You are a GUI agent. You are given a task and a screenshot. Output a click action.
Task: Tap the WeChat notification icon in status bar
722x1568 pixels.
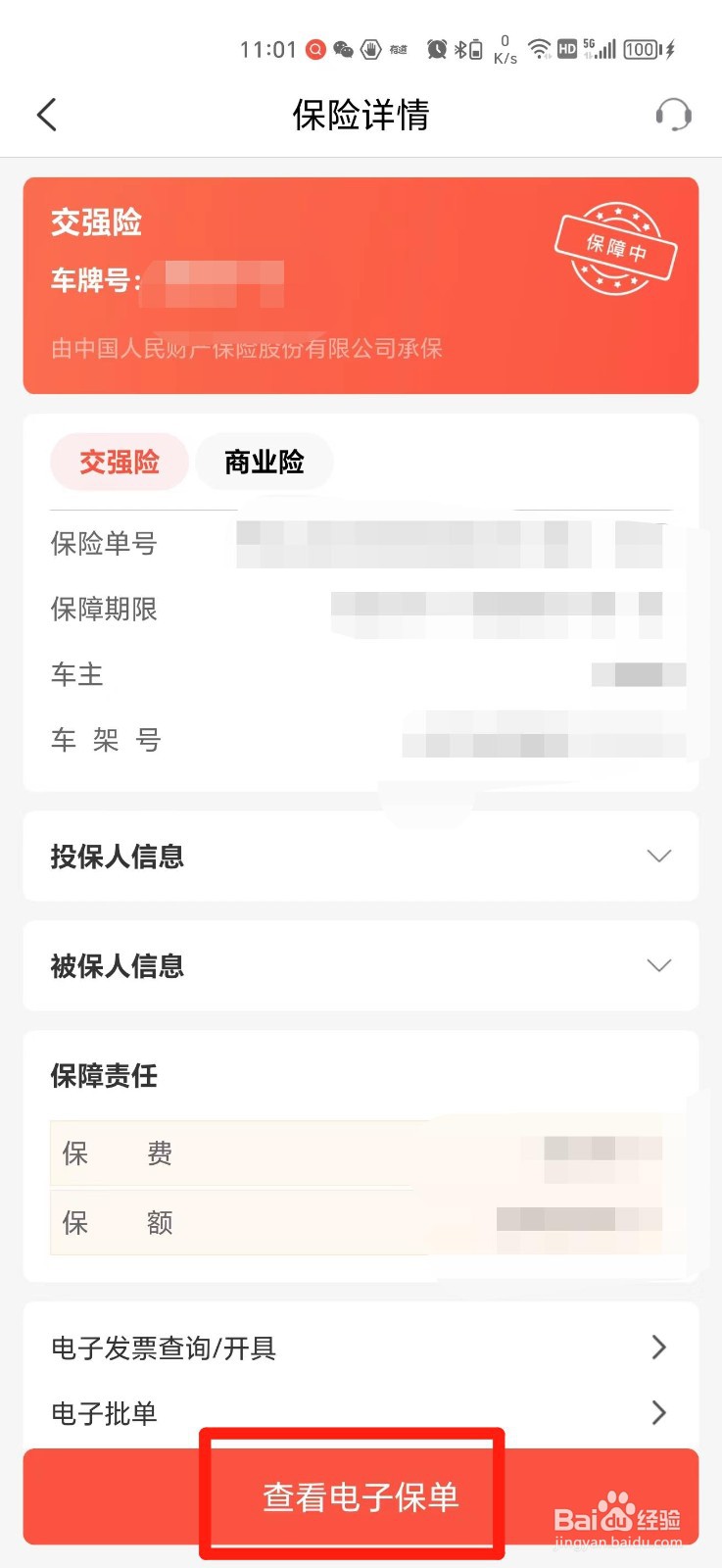click(343, 49)
